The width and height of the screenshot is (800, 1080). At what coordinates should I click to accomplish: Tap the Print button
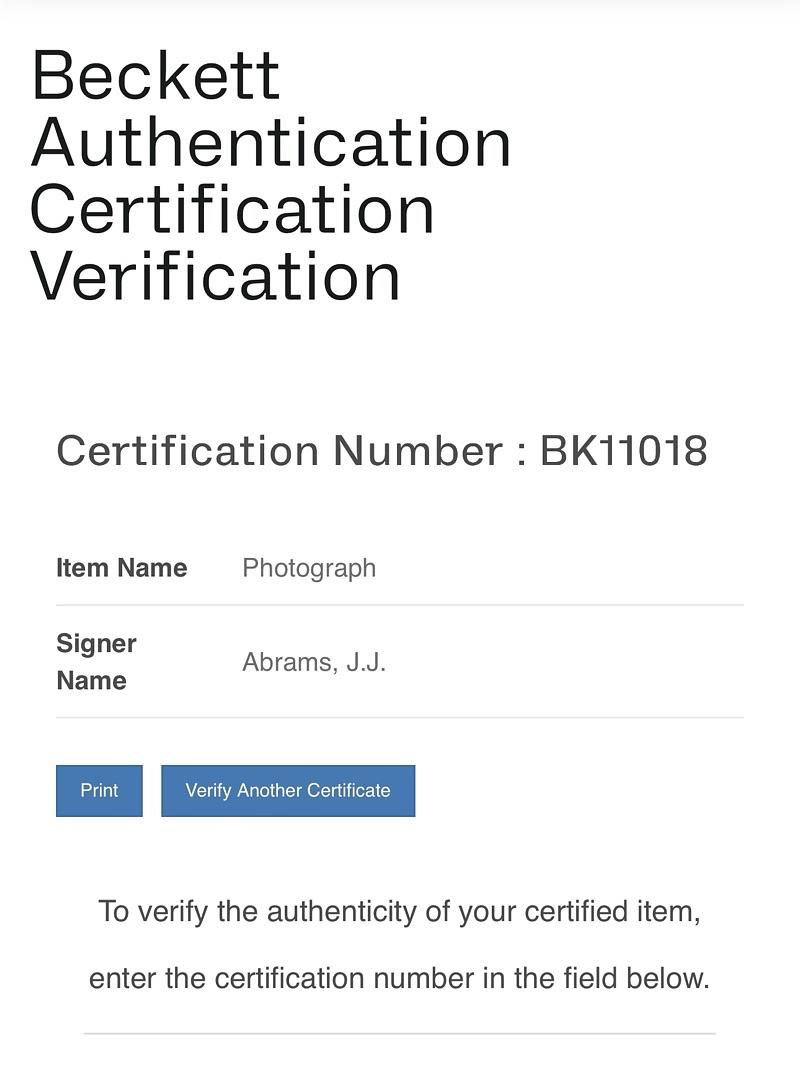click(99, 791)
